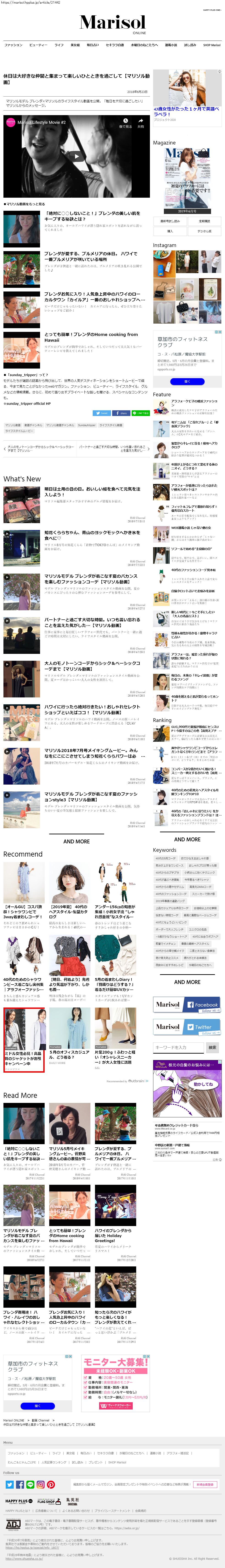Select the 40代のファッションコーデ keyword tag
This screenshot has height=1568, width=225.
[171, 894]
